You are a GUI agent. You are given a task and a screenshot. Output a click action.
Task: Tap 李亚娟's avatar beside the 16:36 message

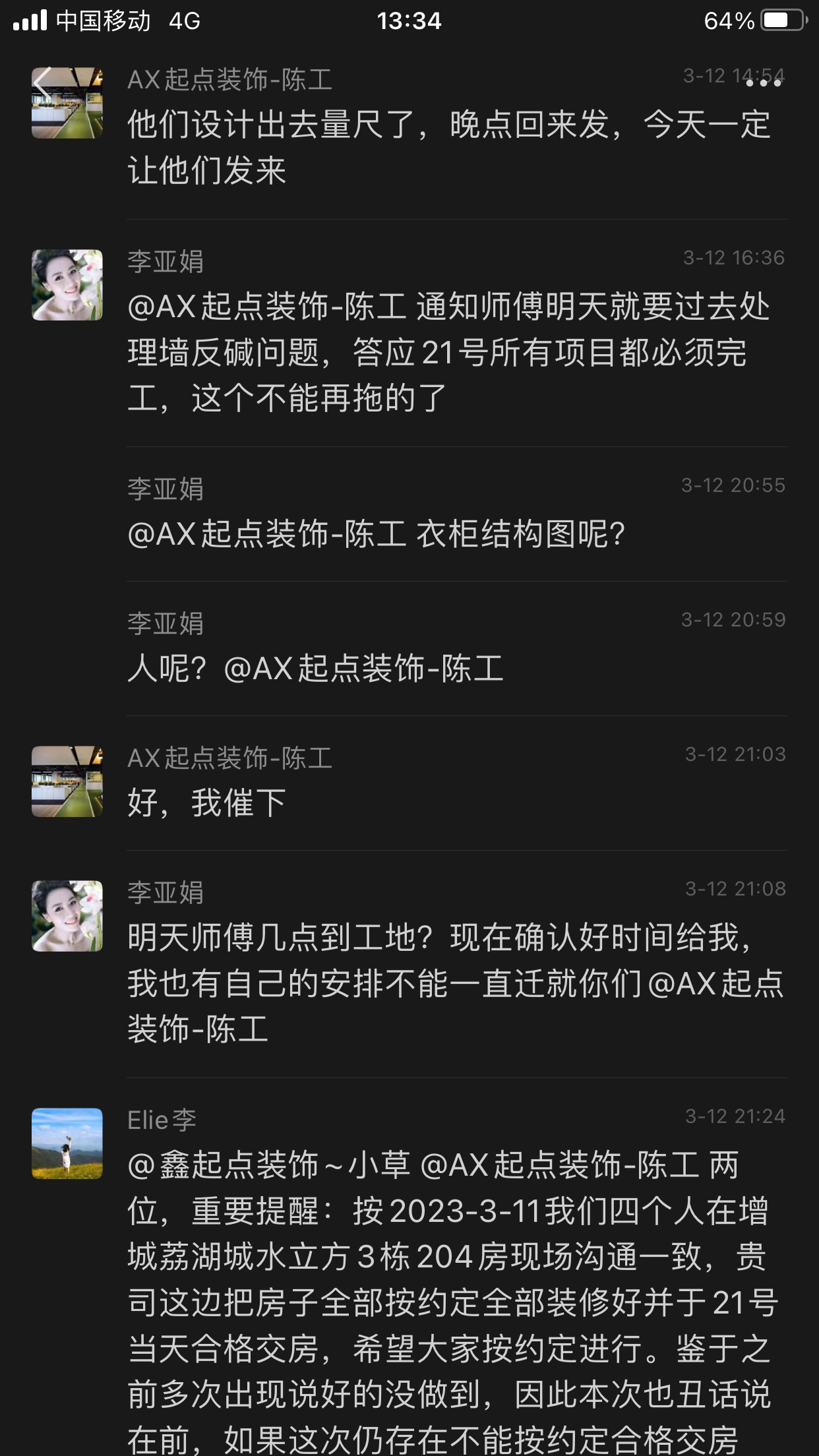[x=67, y=285]
